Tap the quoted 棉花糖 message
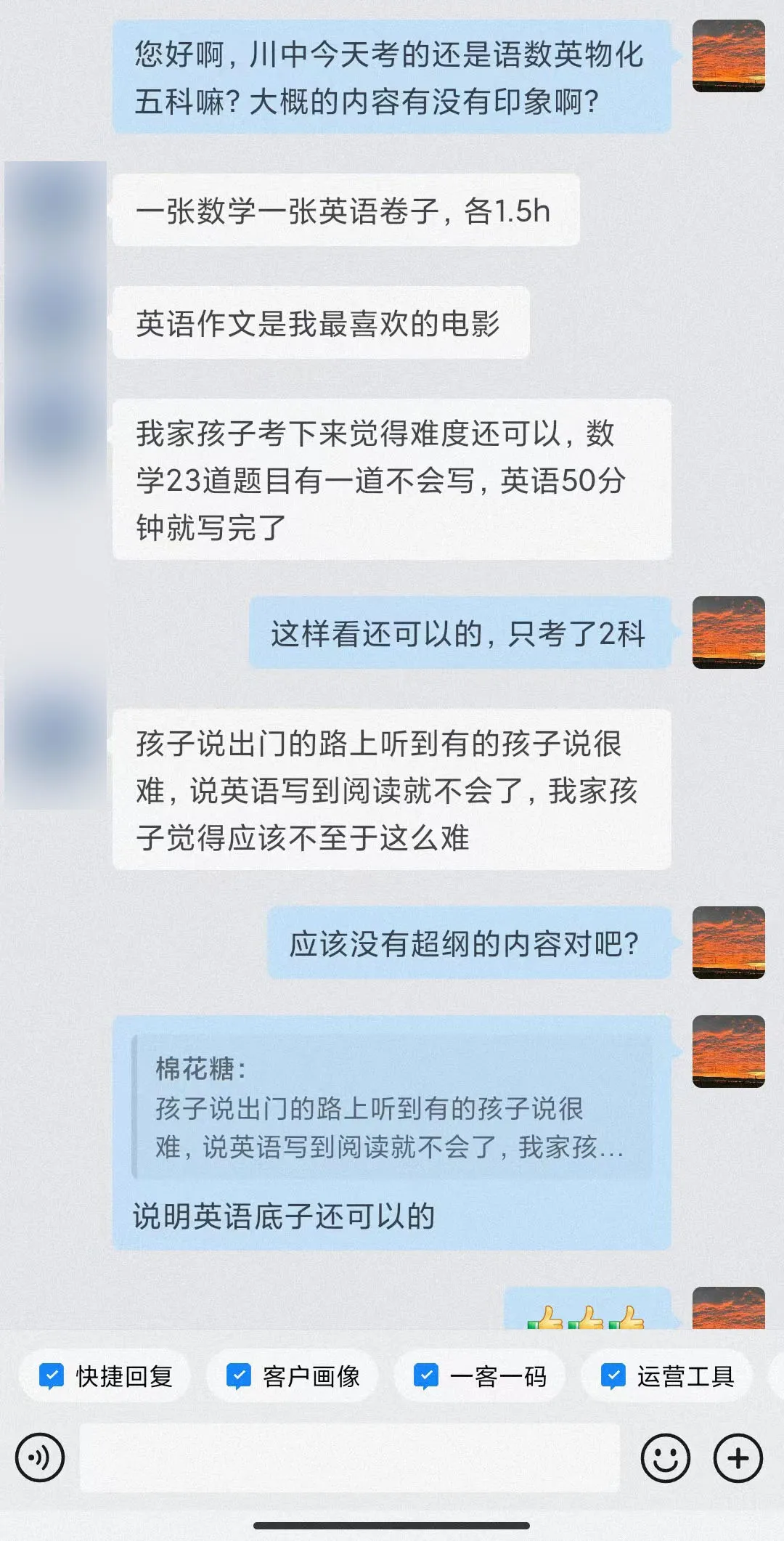Screen dimensions: 784x1541 click(392, 1108)
